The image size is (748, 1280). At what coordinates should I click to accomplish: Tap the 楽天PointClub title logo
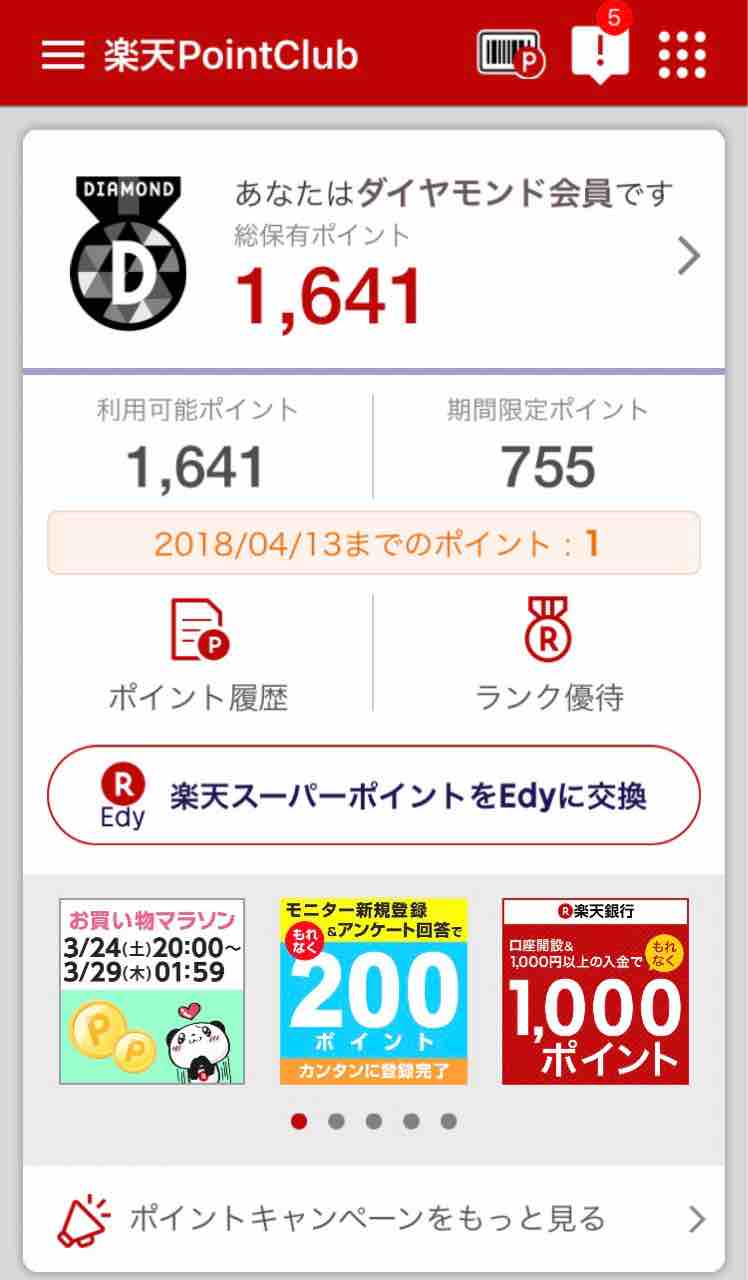point(228,55)
